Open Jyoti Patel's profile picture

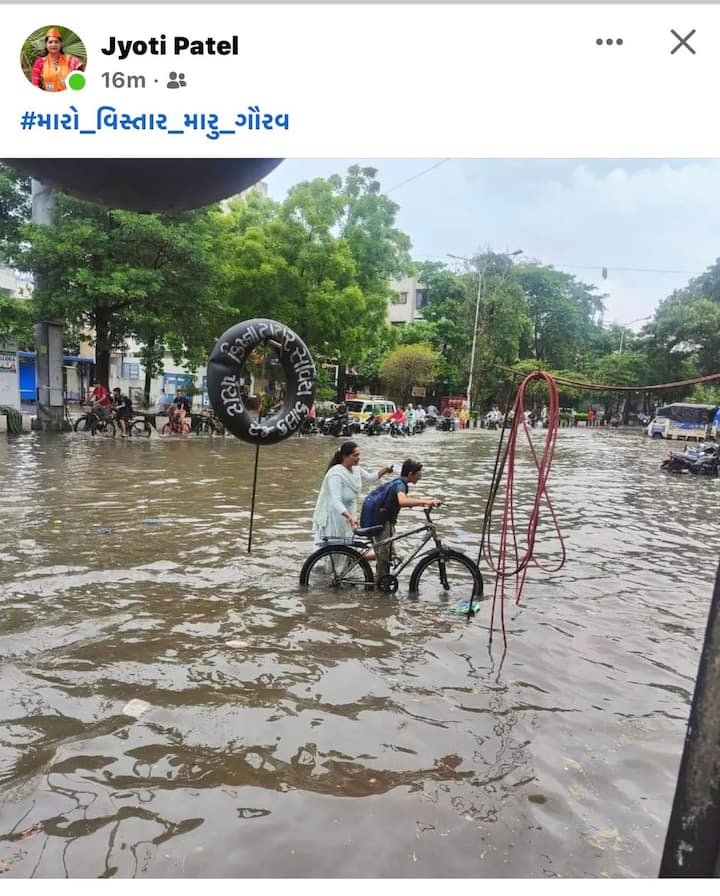tap(53, 58)
